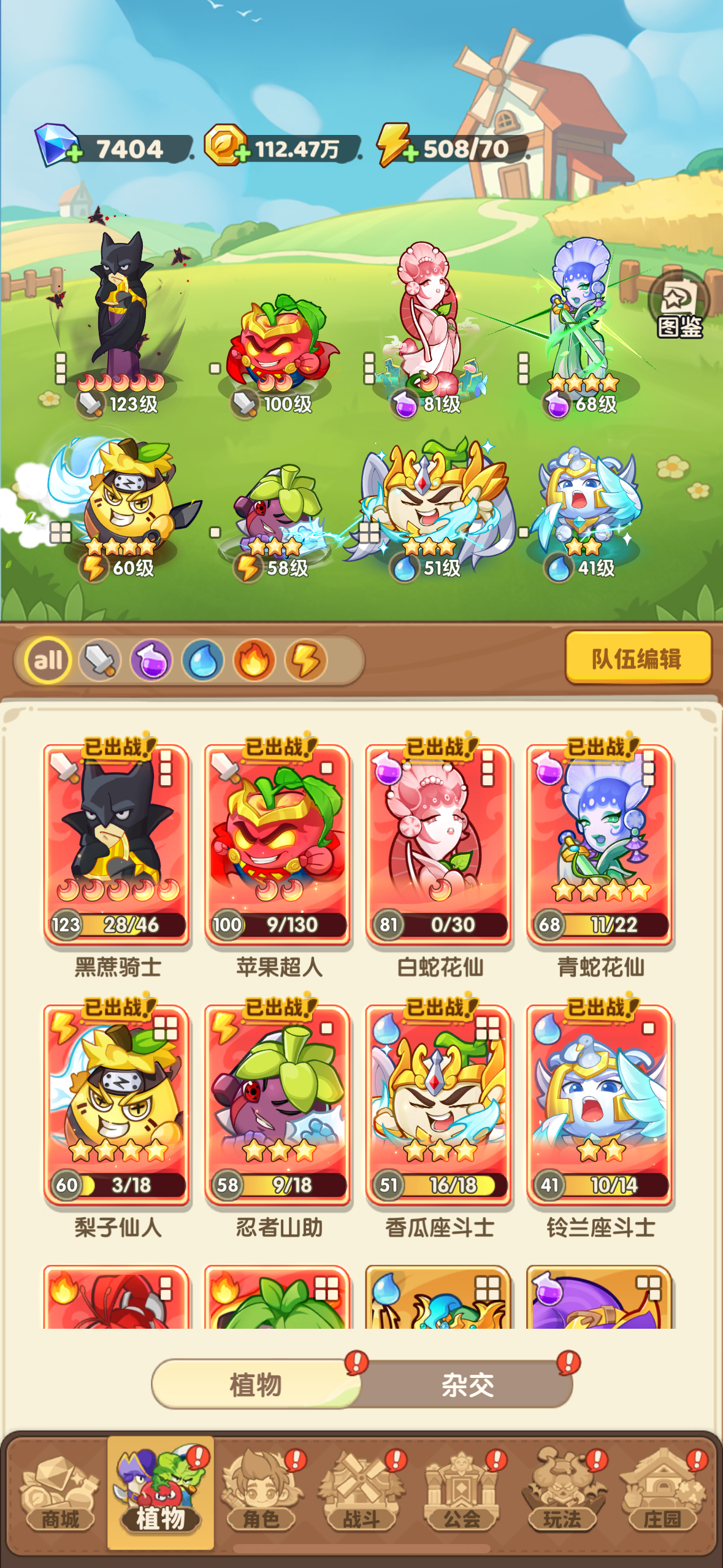Filter plants by water drop type
The width and height of the screenshot is (723, 1568).
coord(203,660)
